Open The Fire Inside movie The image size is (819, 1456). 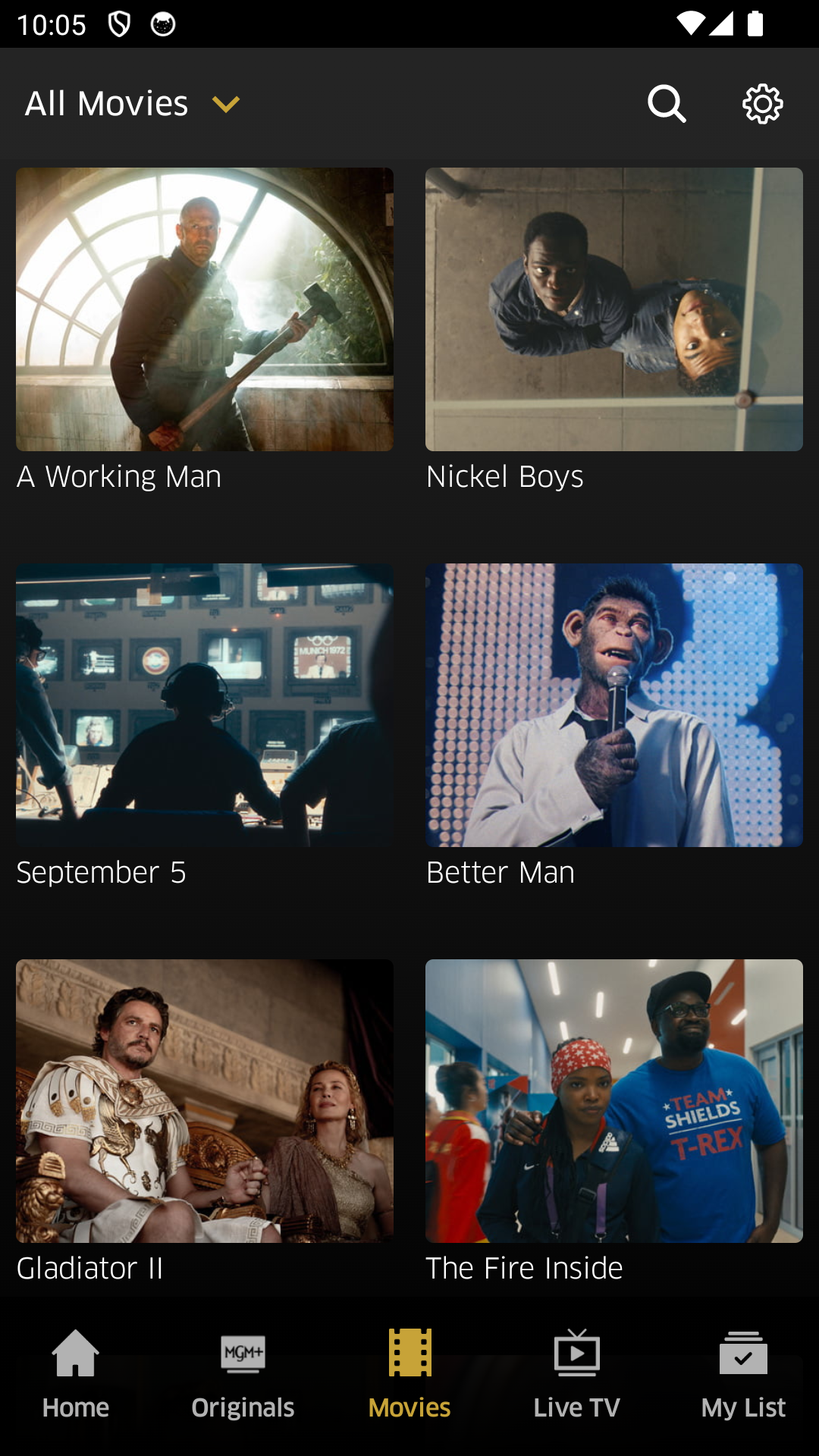(614, 1101)
